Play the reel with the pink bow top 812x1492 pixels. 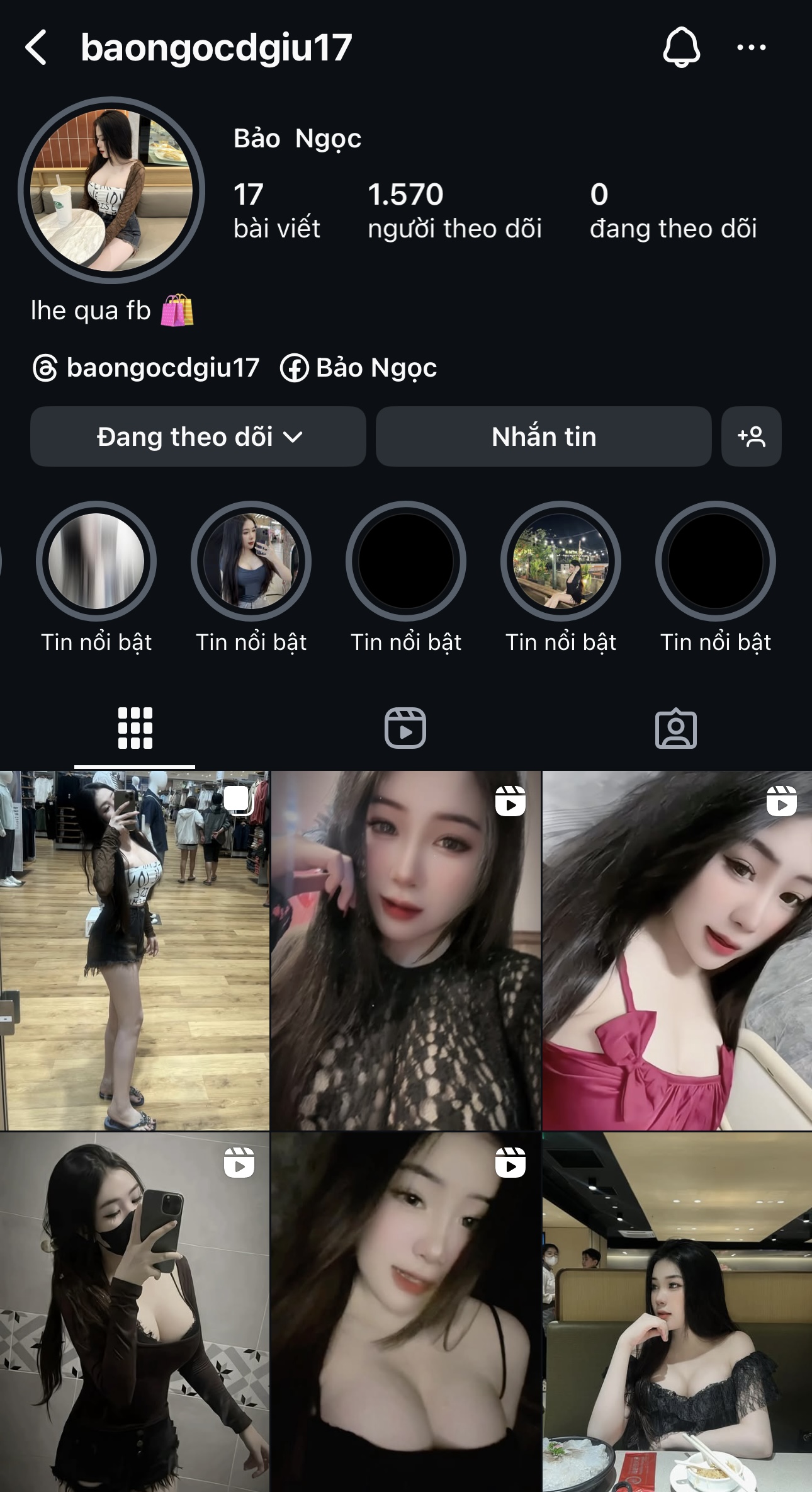click(x=677, y=950)
